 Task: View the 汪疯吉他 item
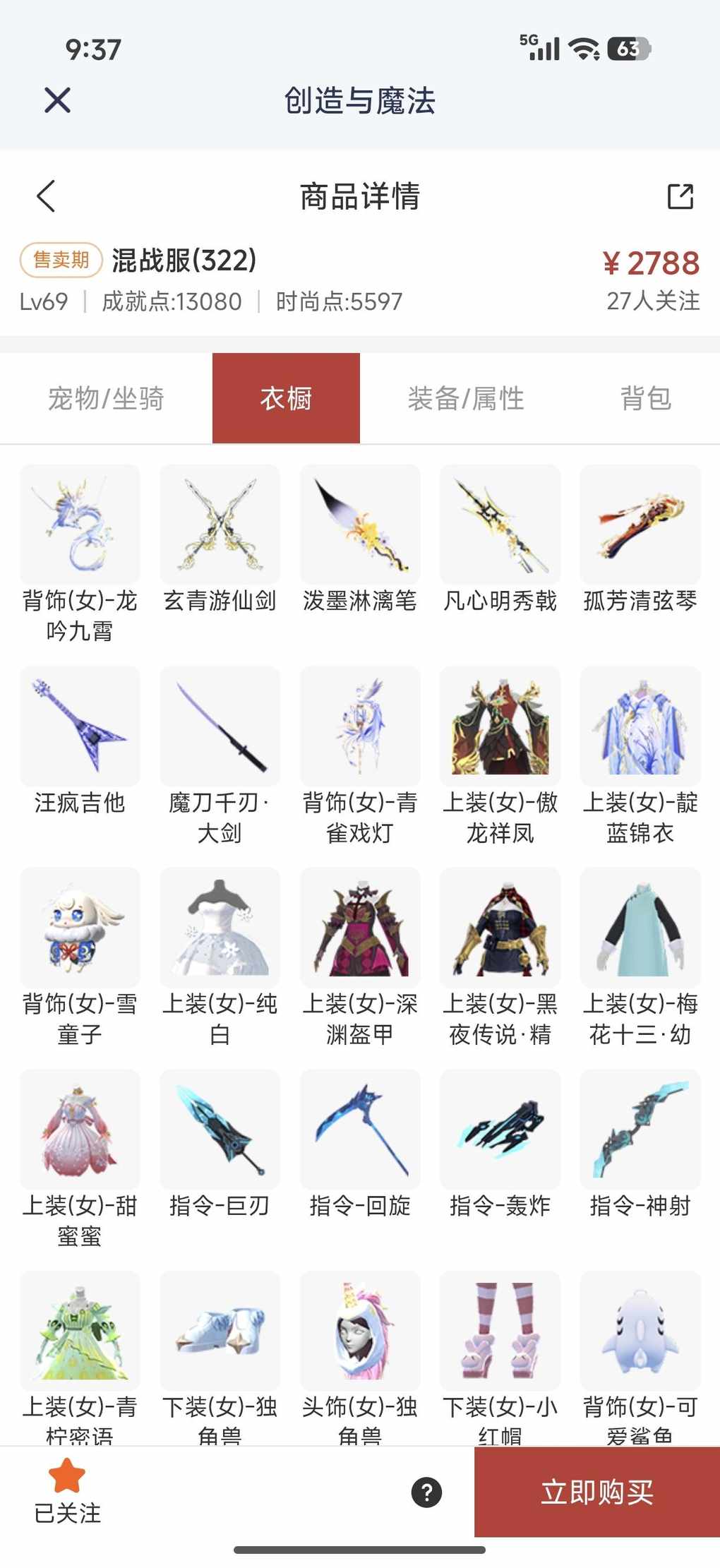(80, 726)
